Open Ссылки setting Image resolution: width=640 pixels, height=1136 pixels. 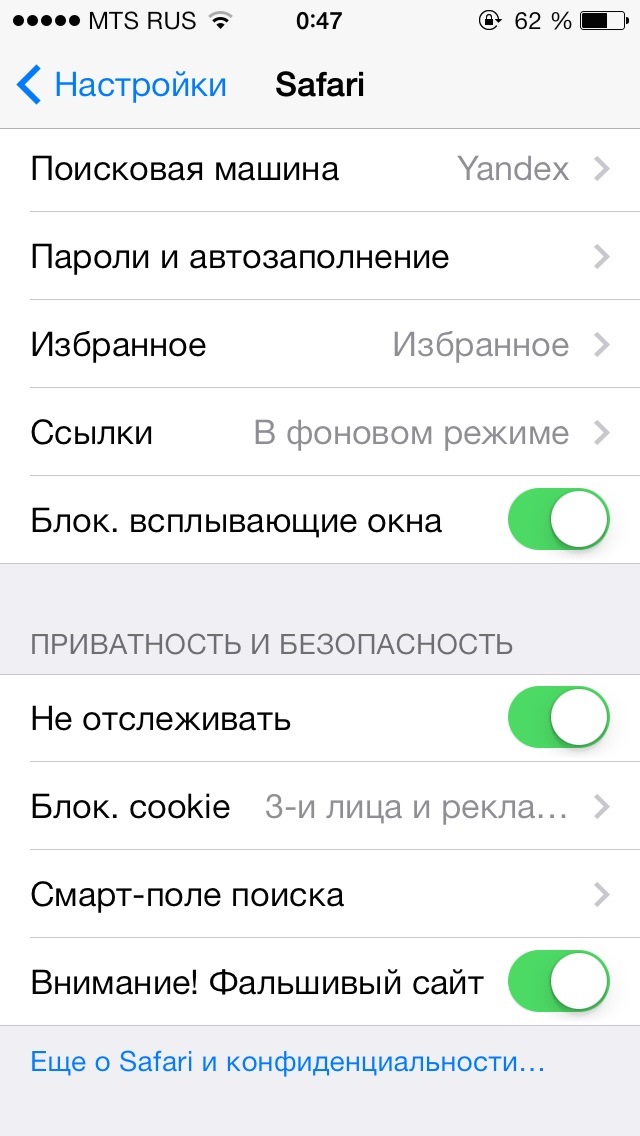click(320, 433)
